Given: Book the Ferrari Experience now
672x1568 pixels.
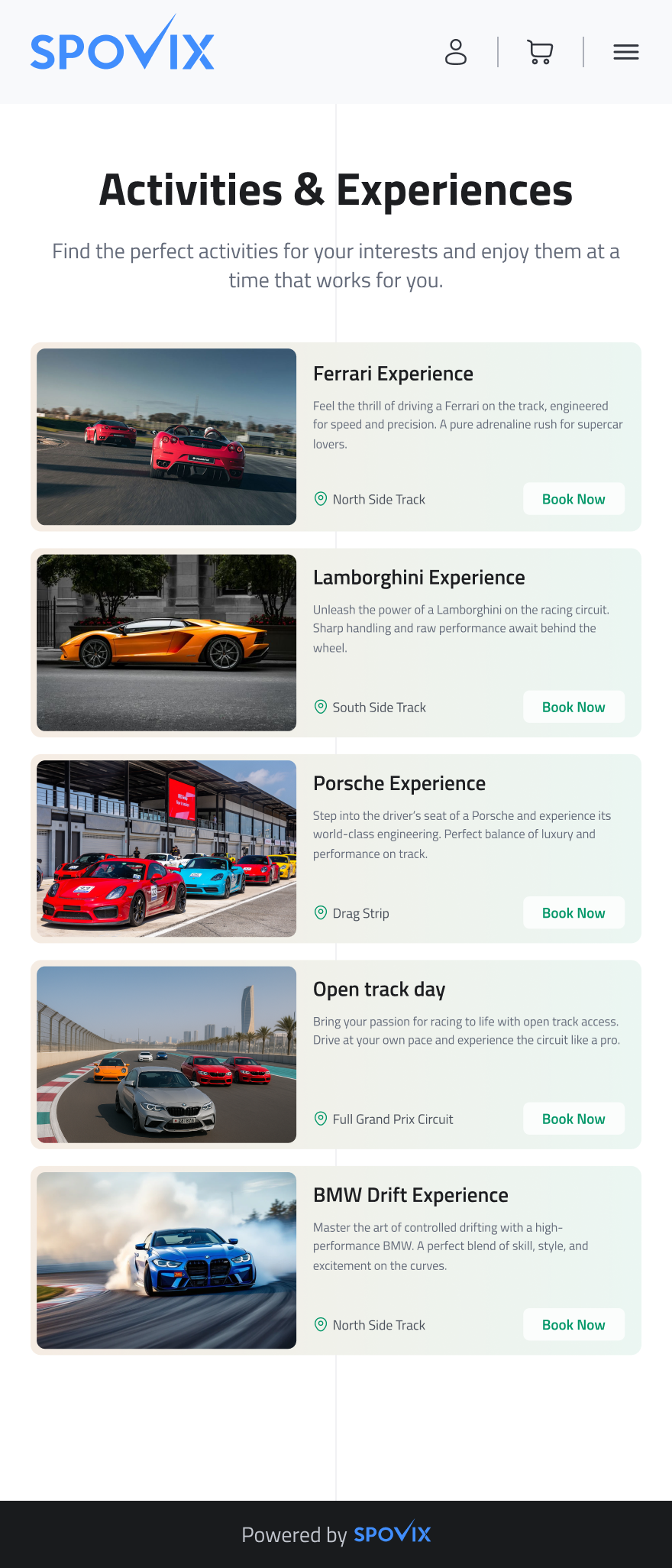Looking at the screenshot, I should [573, 499].
